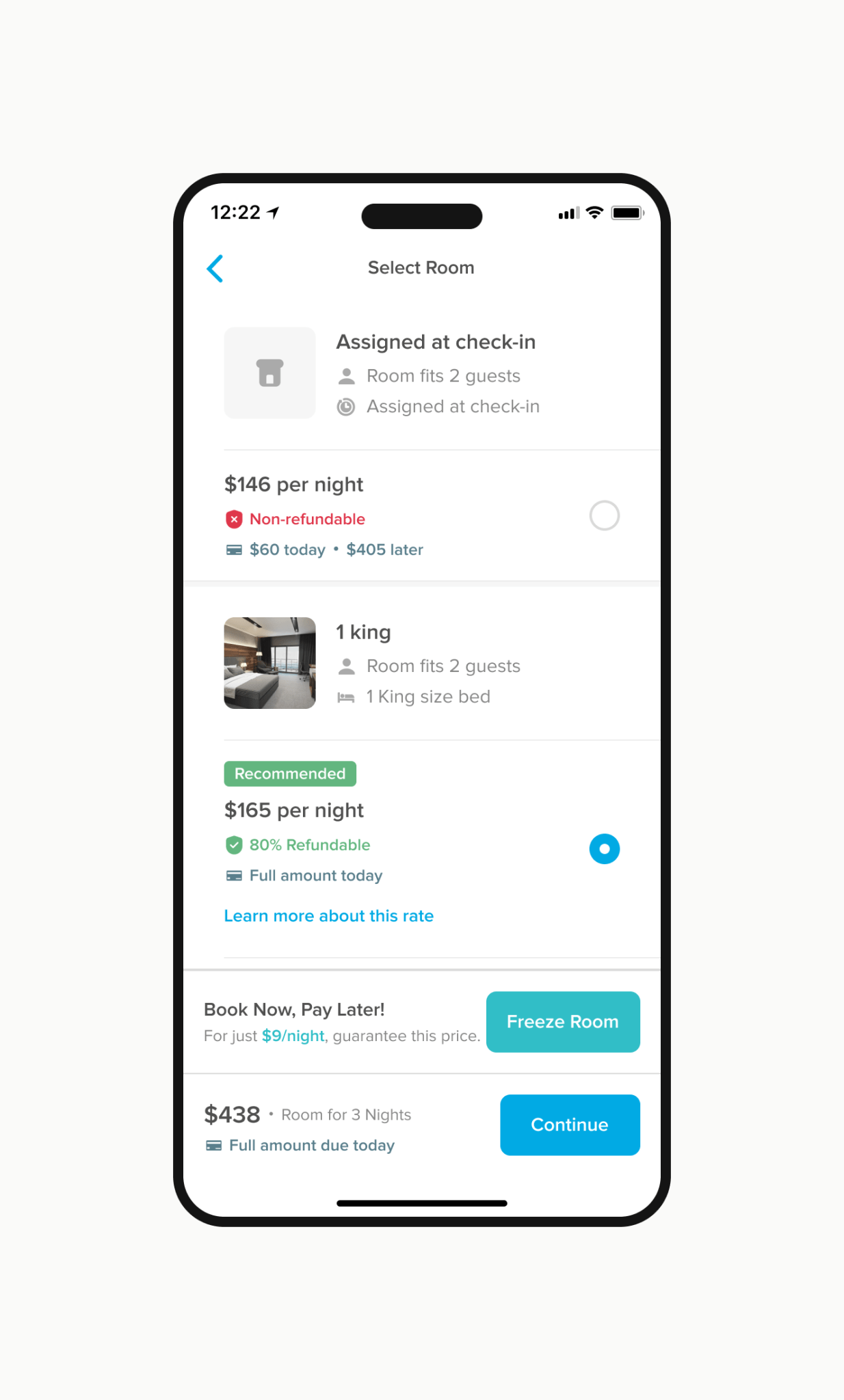
Task: Tap the Freeze Room button
Action: click(563, 1022)
